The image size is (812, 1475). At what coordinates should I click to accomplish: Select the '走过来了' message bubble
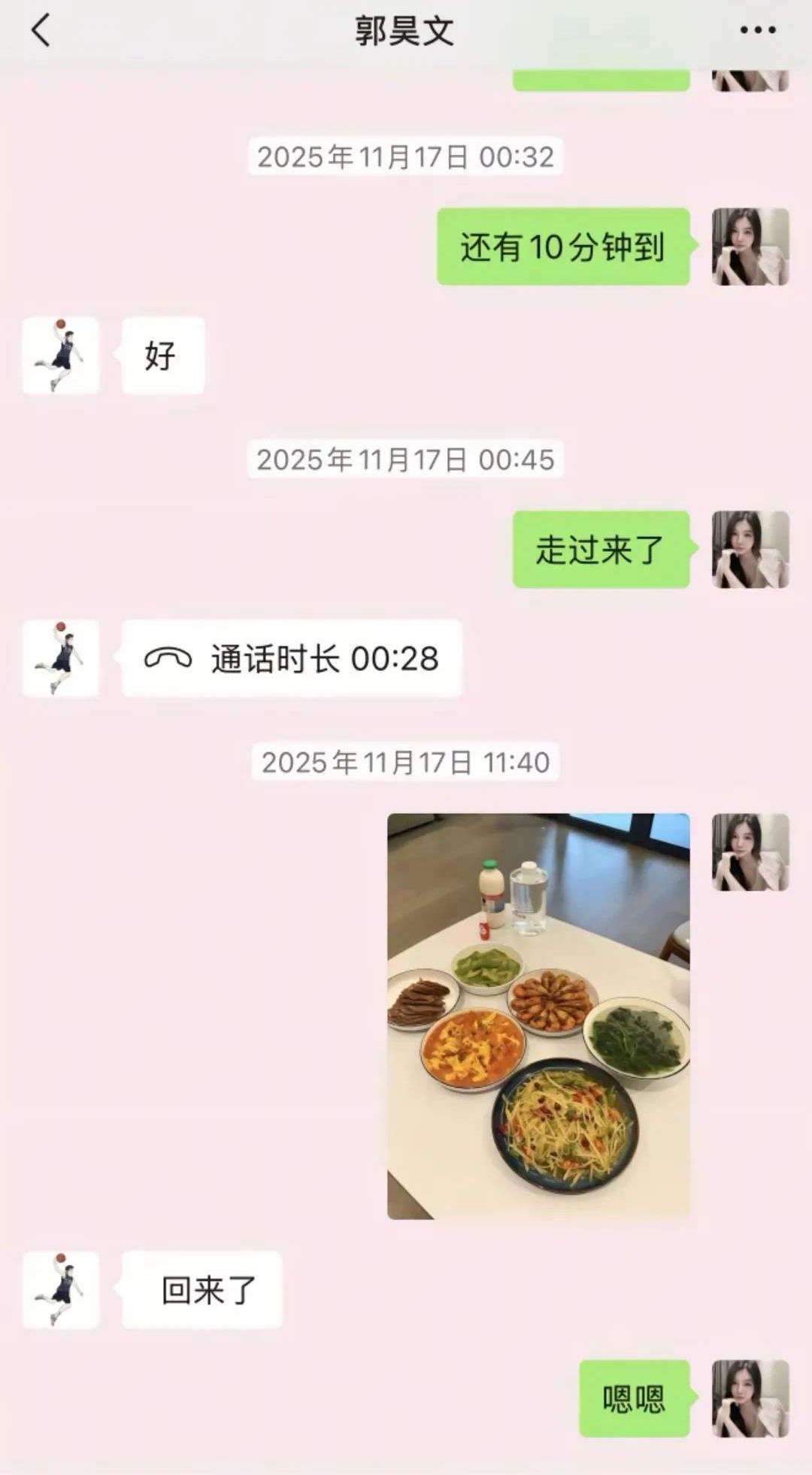click(x=600, y=550)
